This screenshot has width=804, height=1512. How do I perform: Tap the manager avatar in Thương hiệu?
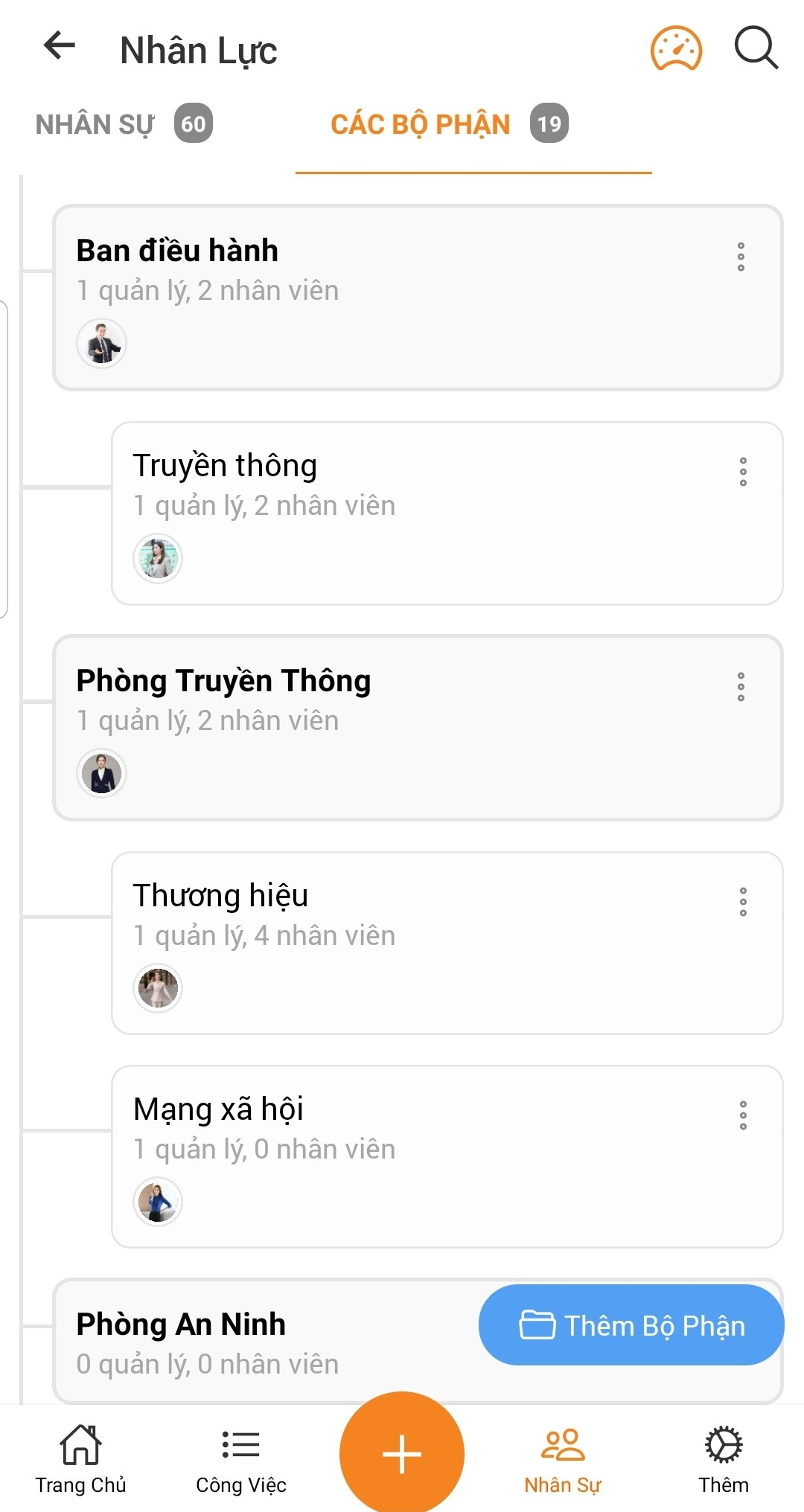click(x=158, y=987)
